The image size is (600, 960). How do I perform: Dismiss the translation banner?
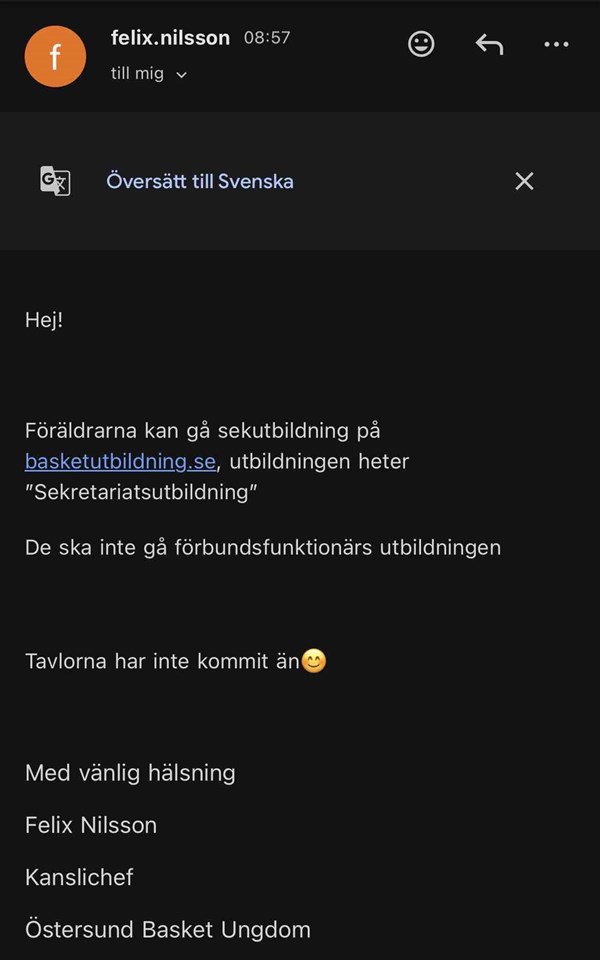pos(524,181)
